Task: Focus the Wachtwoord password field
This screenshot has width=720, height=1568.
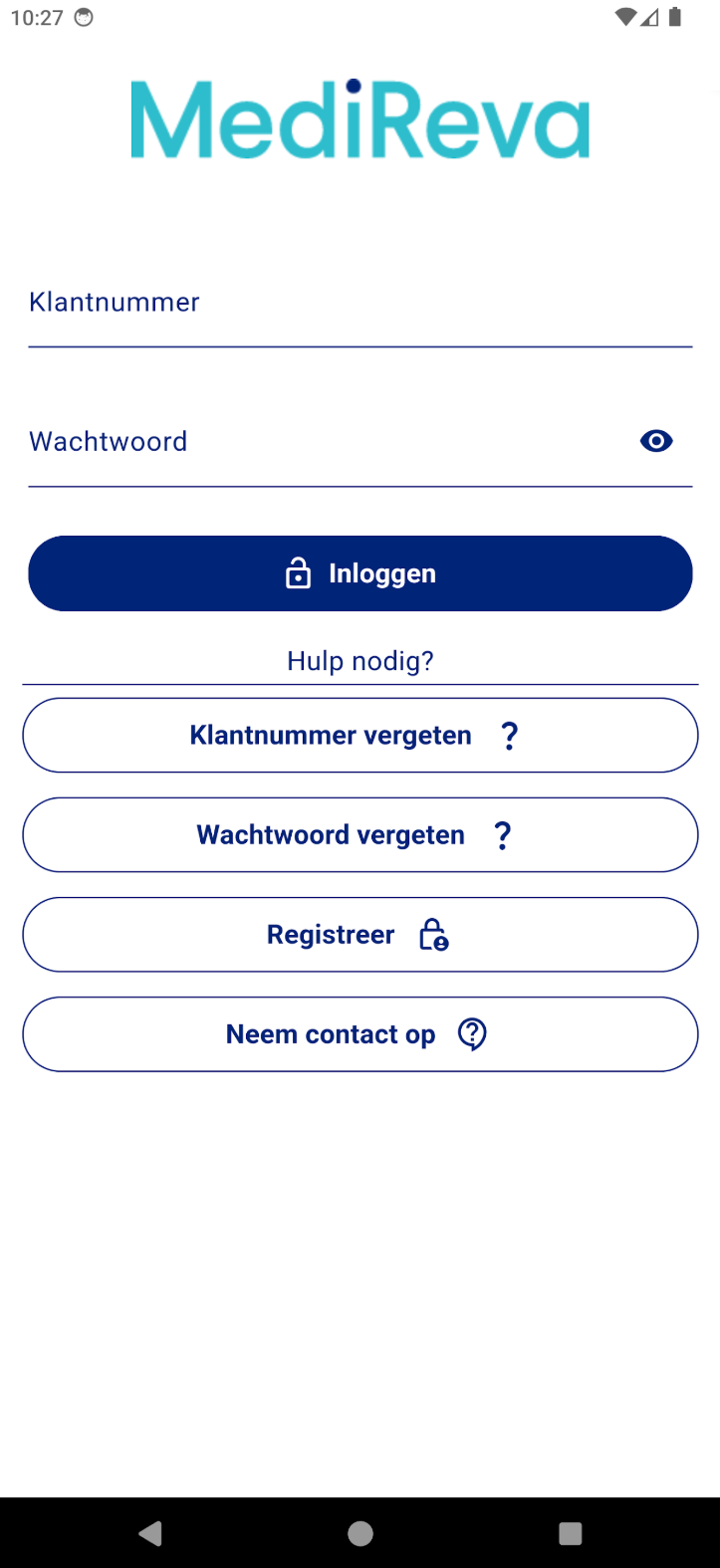Action: 329,442
